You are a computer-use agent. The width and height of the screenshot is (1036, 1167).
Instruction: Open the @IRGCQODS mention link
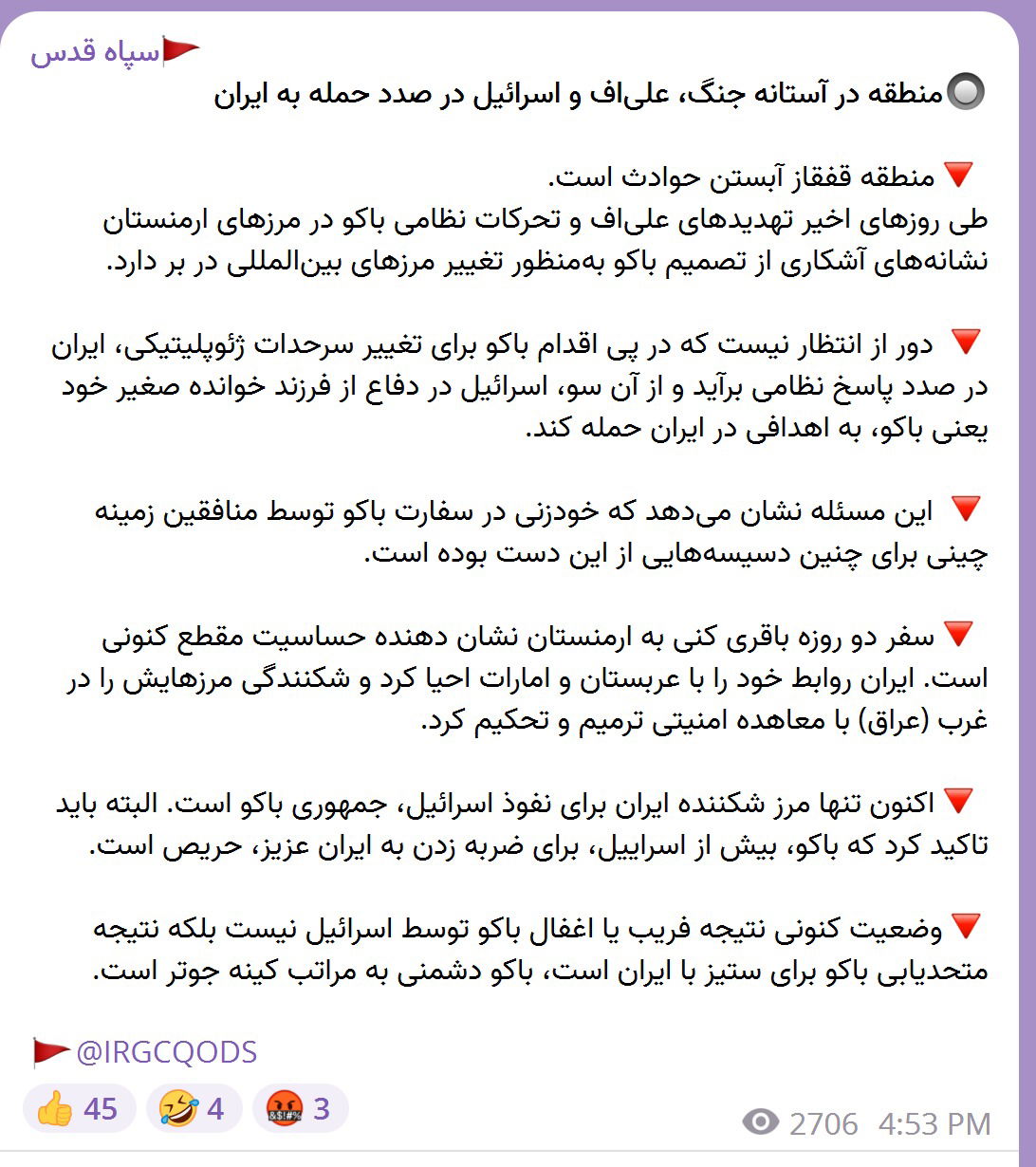pyautogui.click(x=165, y=1052)
